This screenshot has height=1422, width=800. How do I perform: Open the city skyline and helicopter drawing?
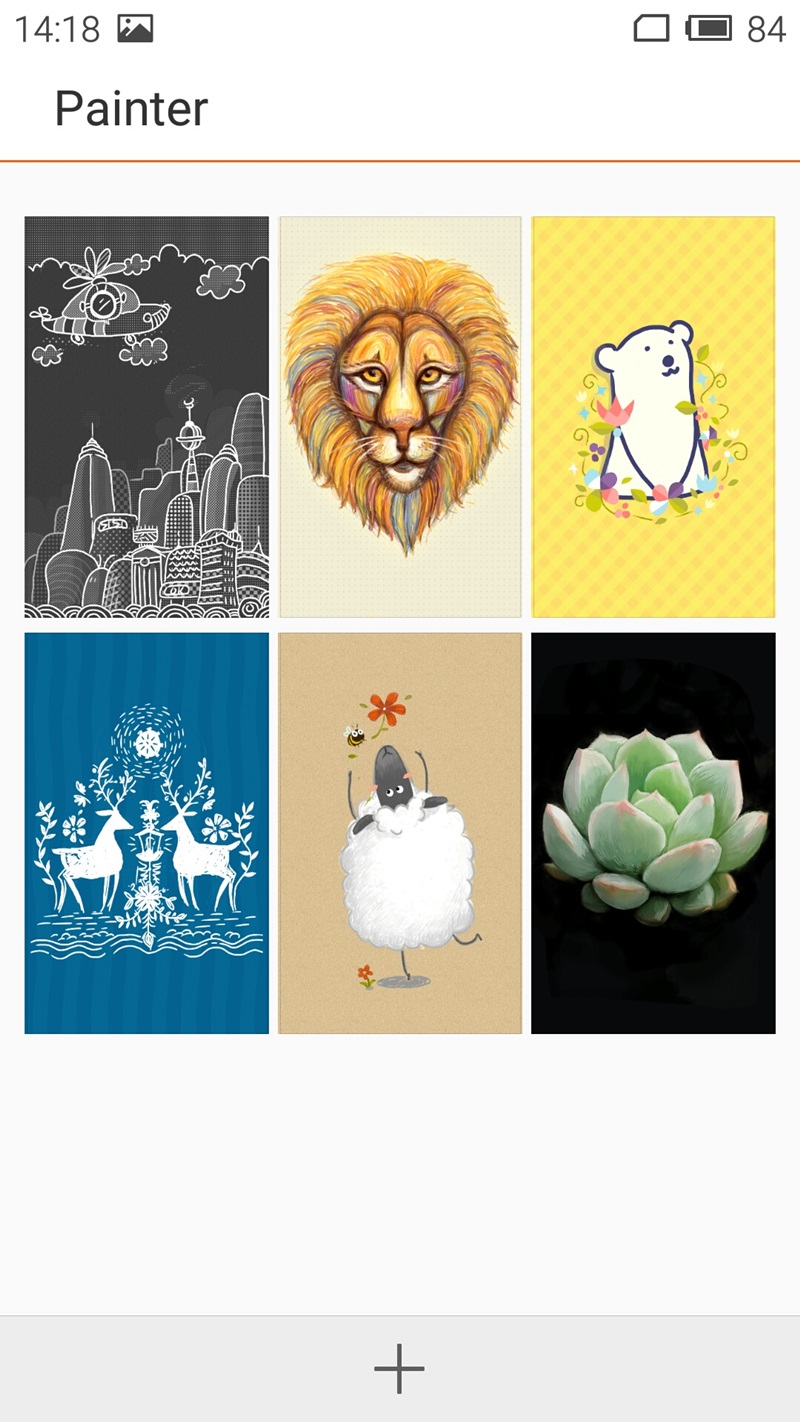[147, 416]
